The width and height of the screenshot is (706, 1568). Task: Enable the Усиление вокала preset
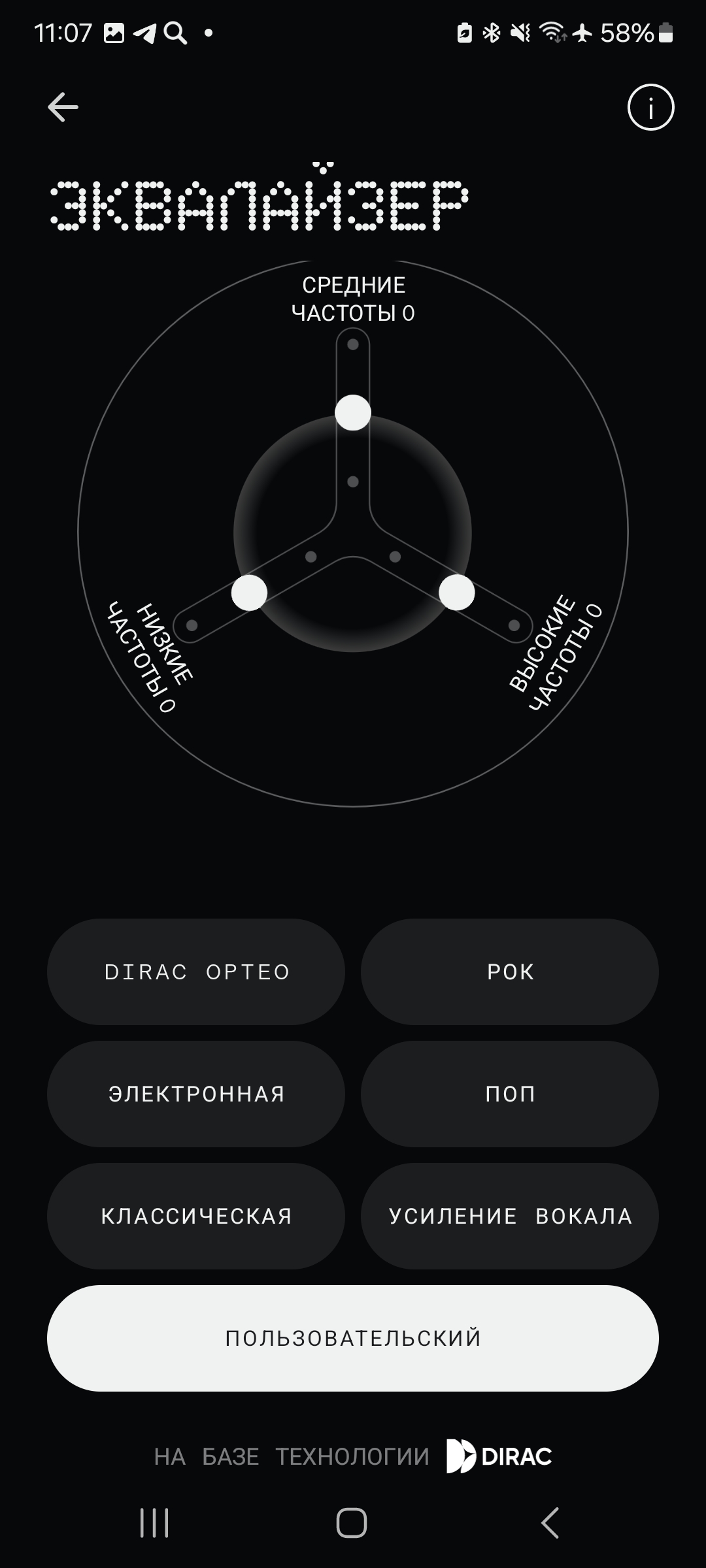510,1216
